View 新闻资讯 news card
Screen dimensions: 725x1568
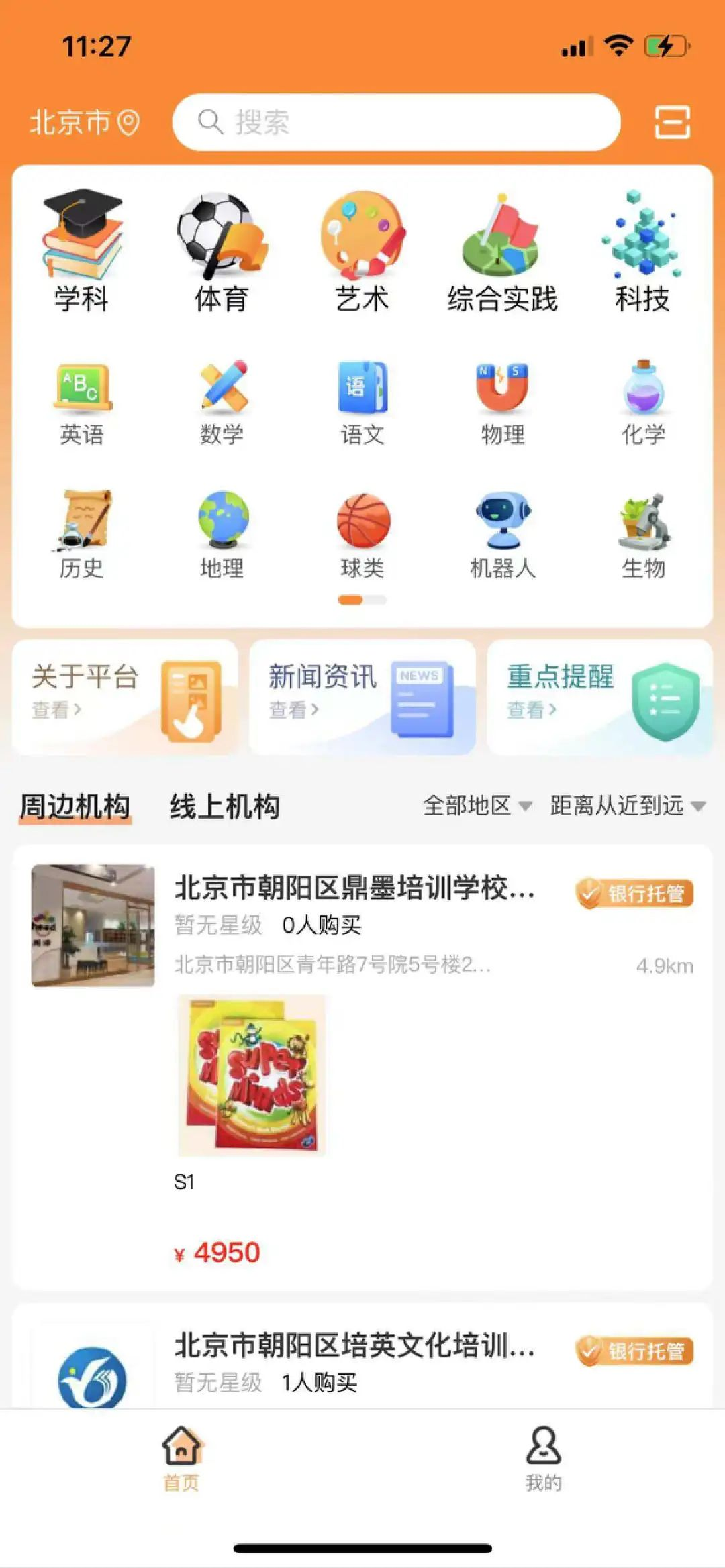pyautogui.click(x=362, y=696)
